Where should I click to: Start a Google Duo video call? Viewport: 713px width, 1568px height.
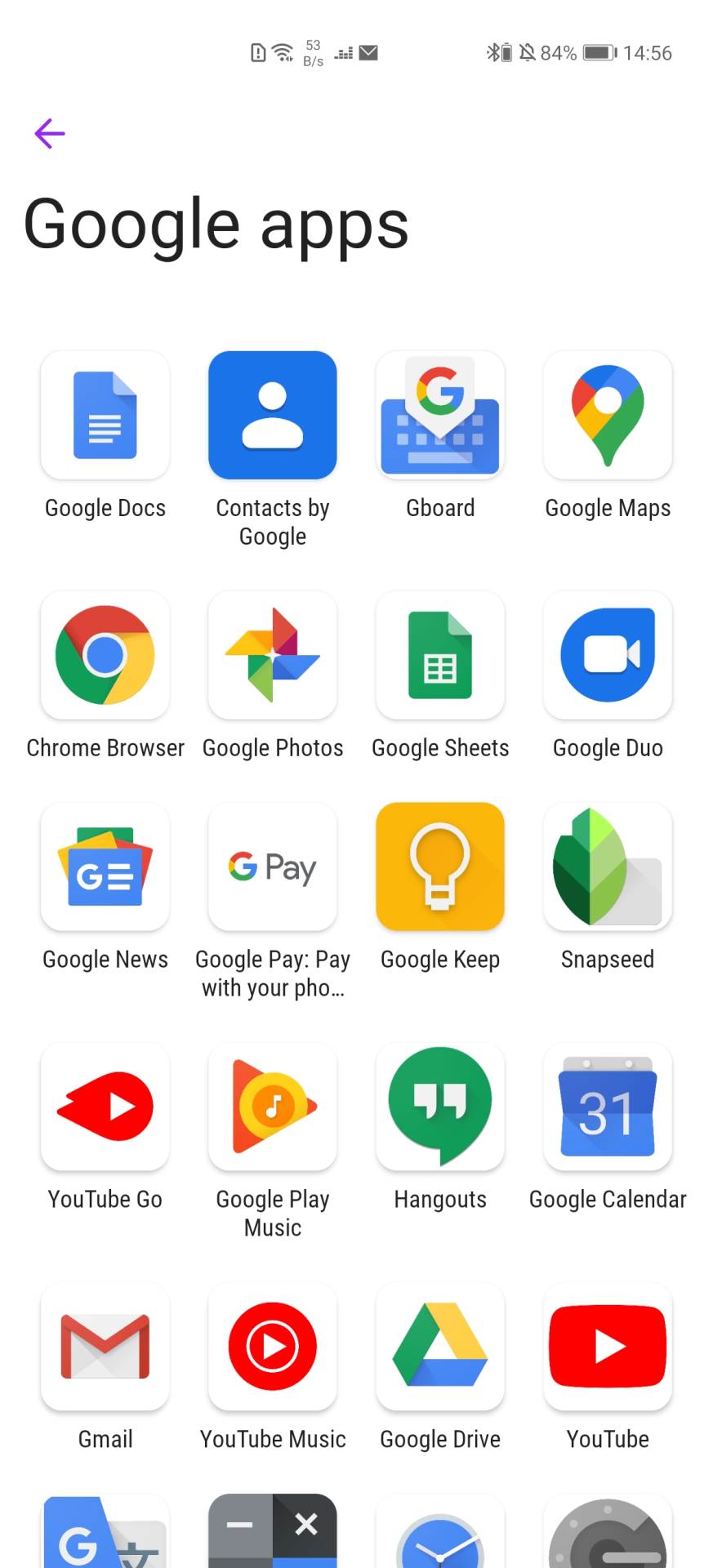(x=608, y=656)
